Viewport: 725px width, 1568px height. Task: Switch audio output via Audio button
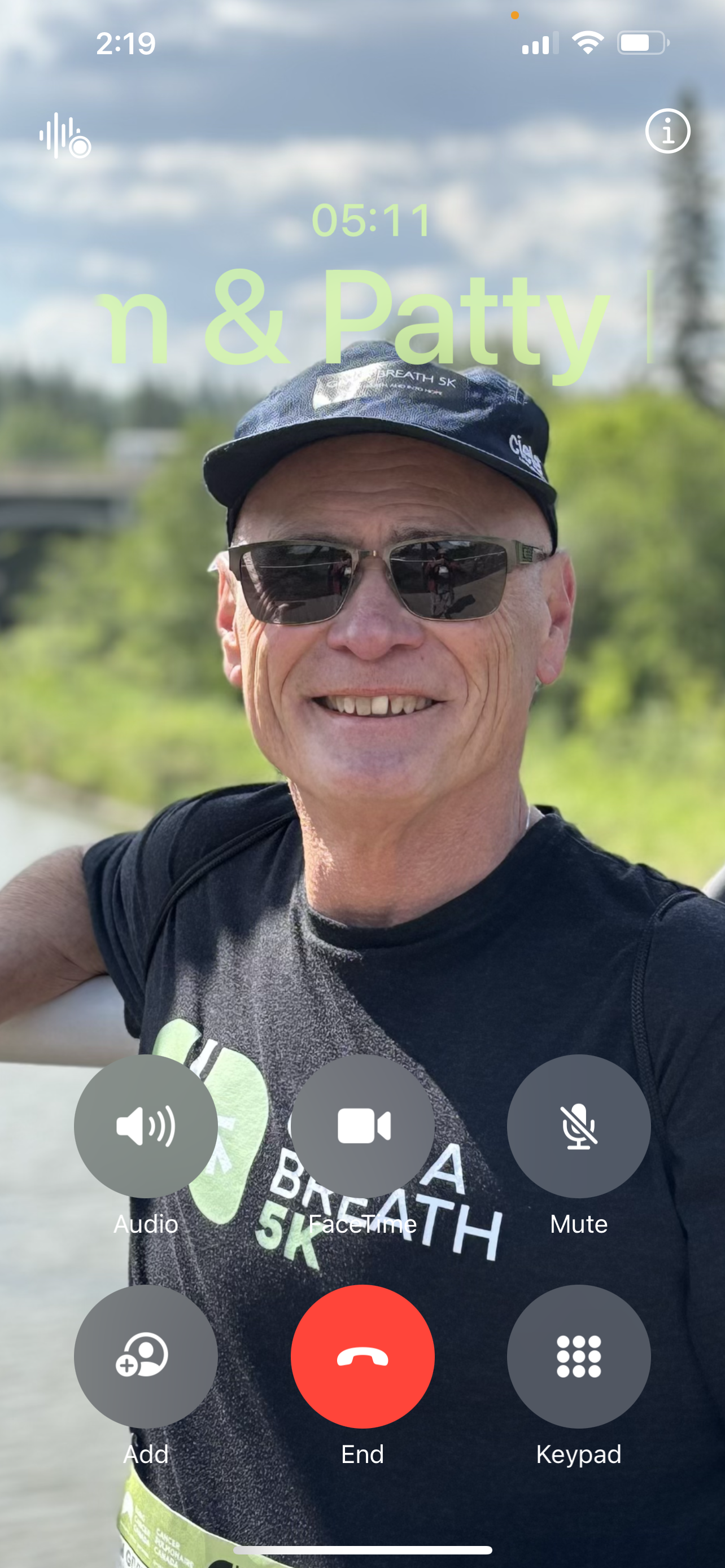(146, 1126)
